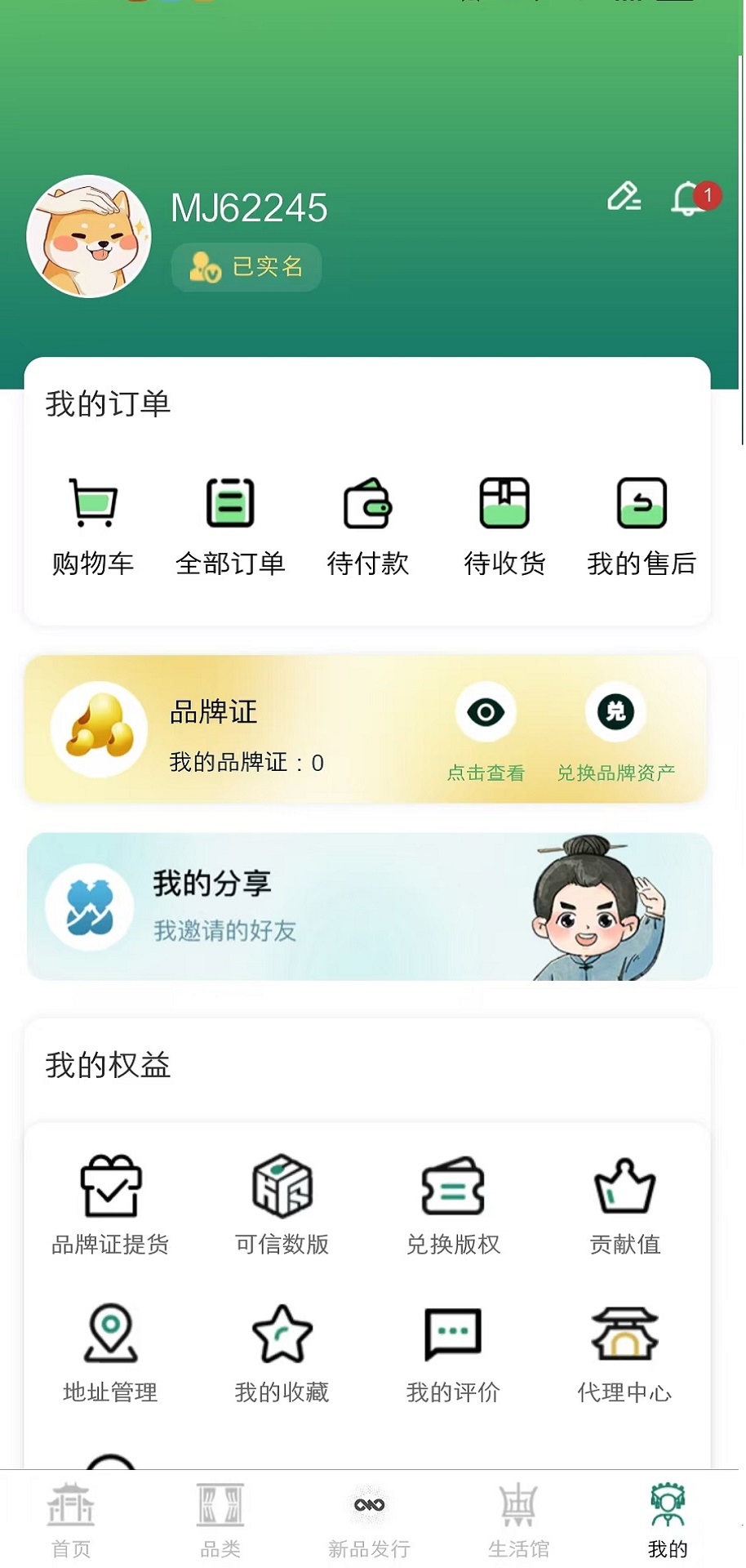Open the 代理中心 agency center icon
This screenshot has width=746, height=1568.
tap(625, 1335)
